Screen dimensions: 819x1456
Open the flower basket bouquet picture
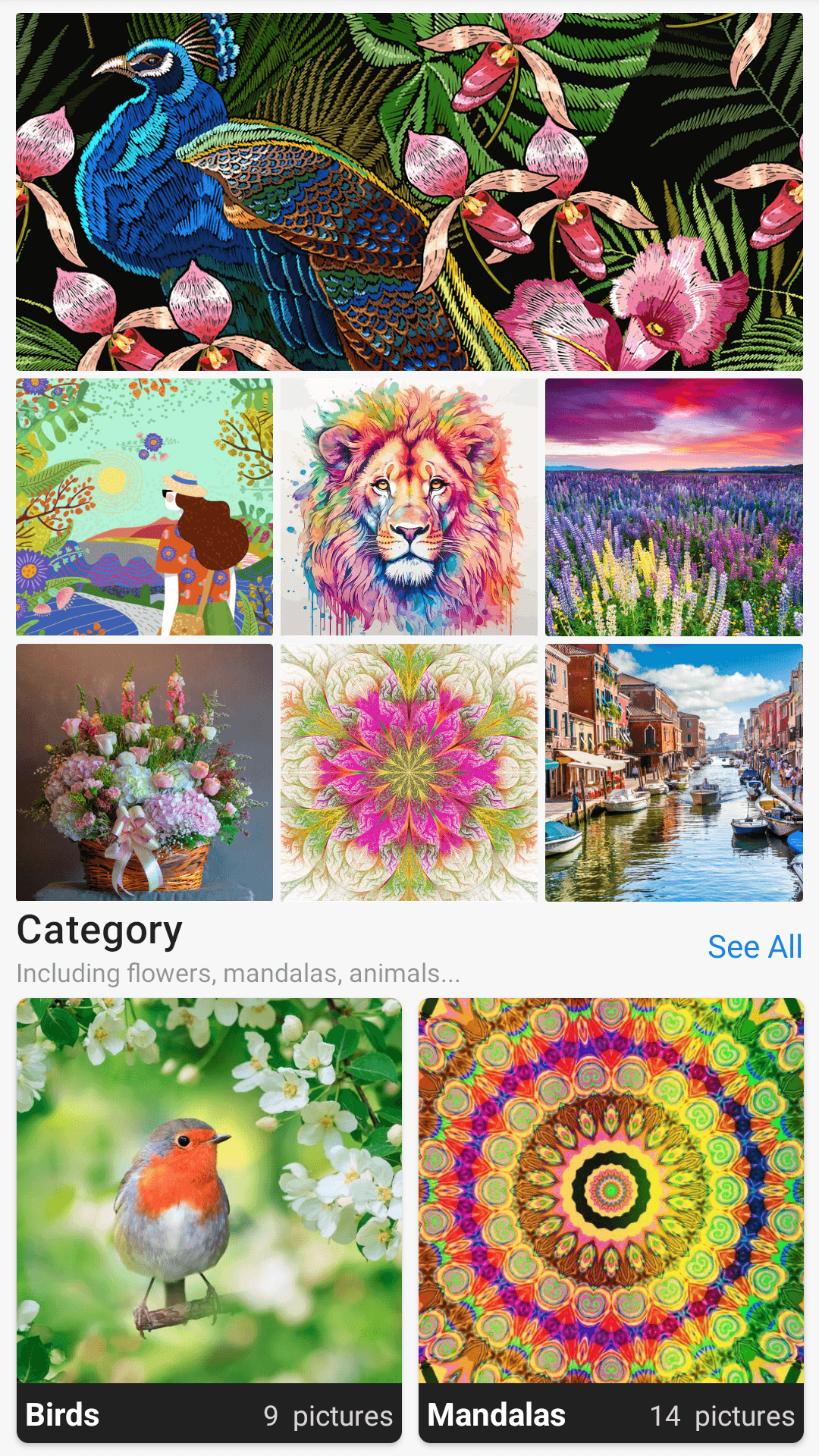(144, 772)
